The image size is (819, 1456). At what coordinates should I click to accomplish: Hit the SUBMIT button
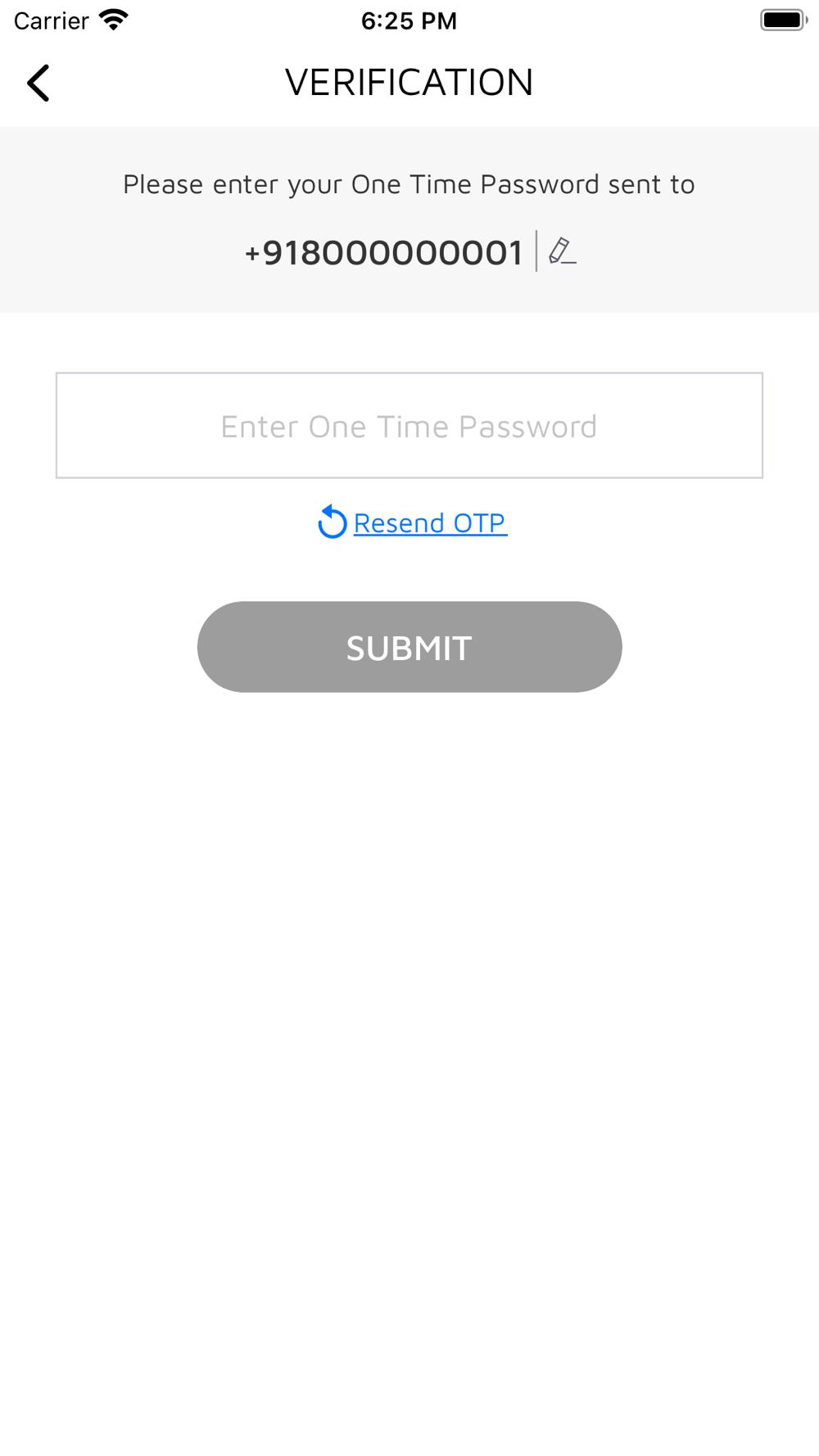pos(409,647)
